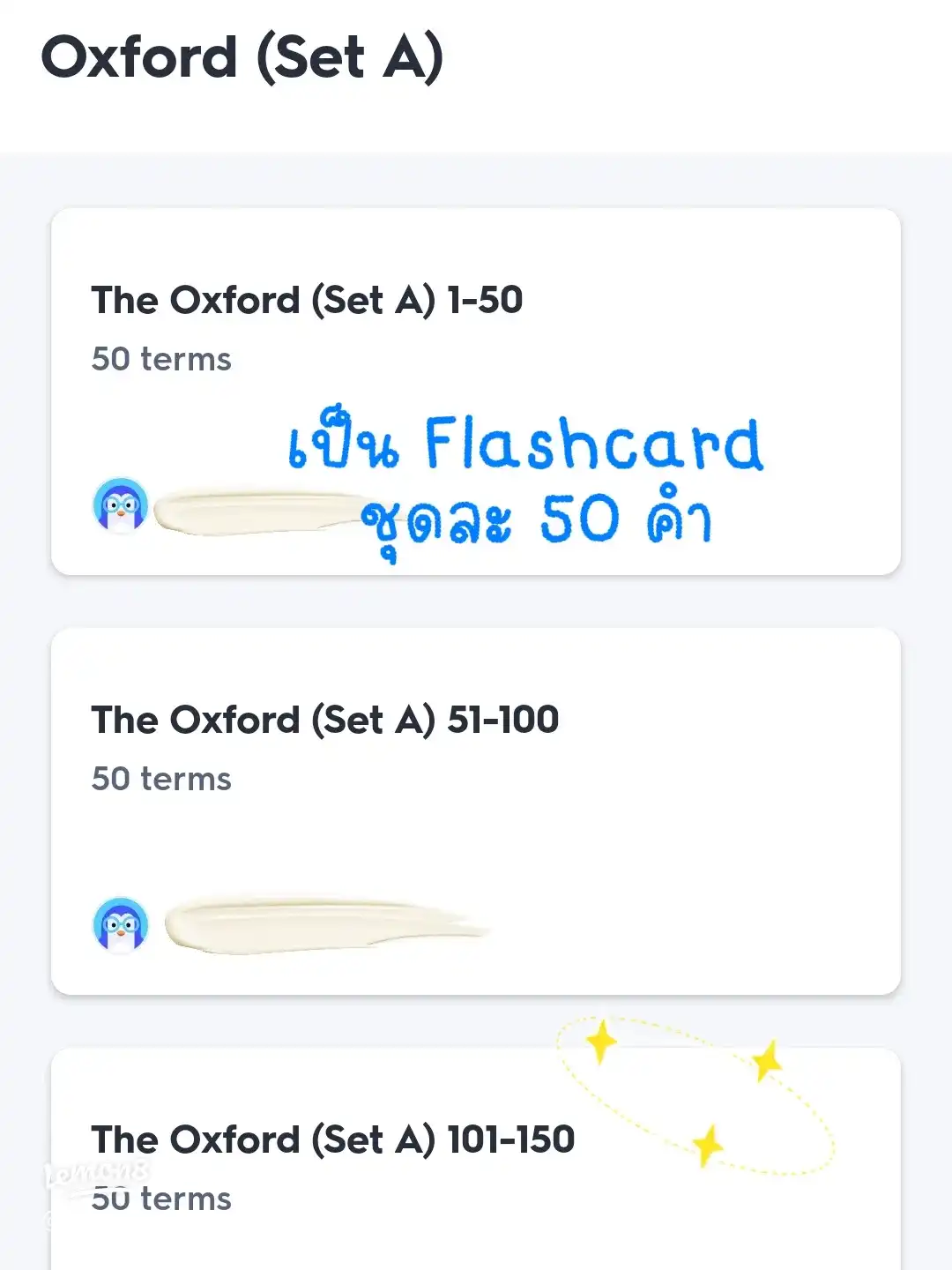Click the '50 terms' label on the first card

[x=160, y=359]
